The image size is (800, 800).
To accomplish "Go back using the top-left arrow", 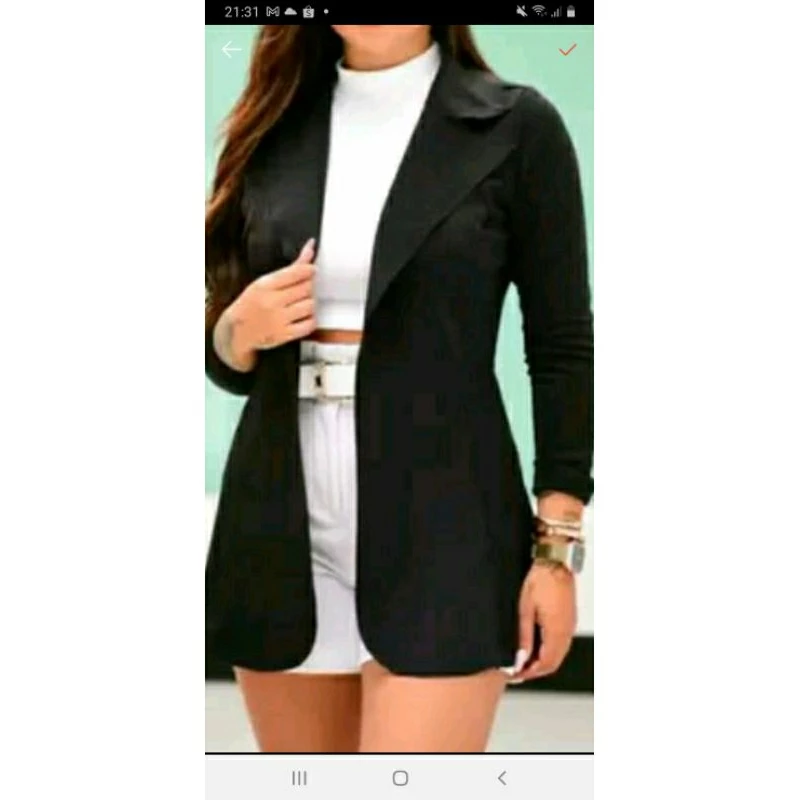I will (x=232, y=50).
